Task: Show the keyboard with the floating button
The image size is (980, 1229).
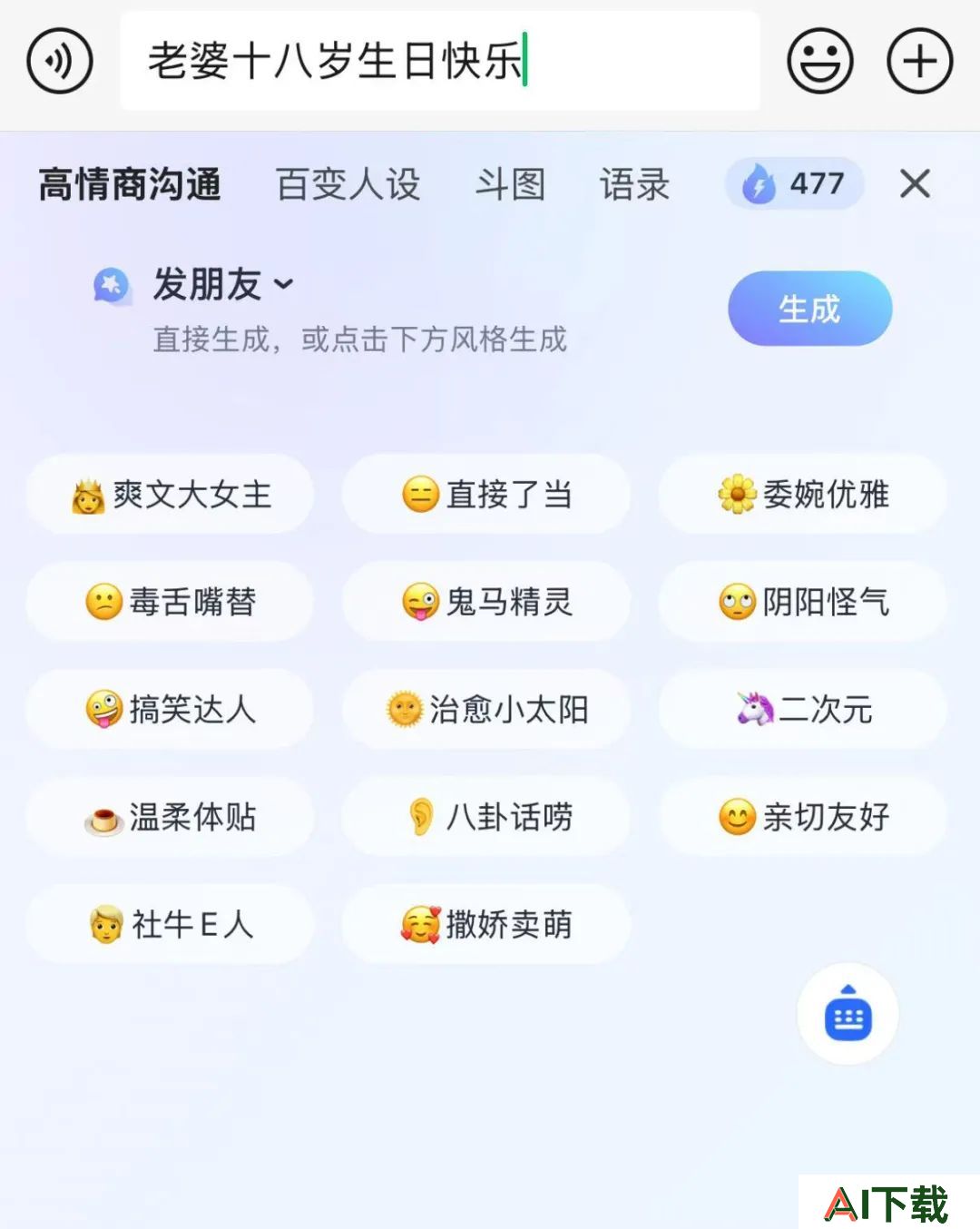Action: pyautogui.click(x=848, y=1015)
